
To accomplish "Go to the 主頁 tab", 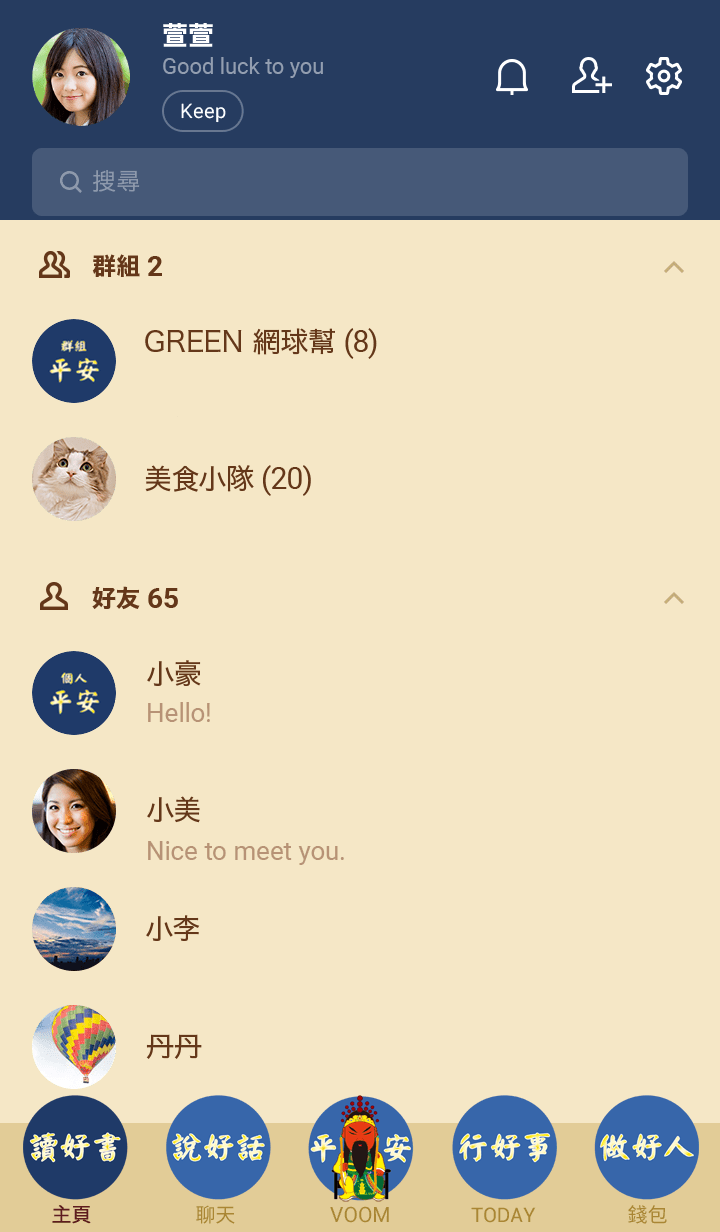I will tap(74, 1160).
